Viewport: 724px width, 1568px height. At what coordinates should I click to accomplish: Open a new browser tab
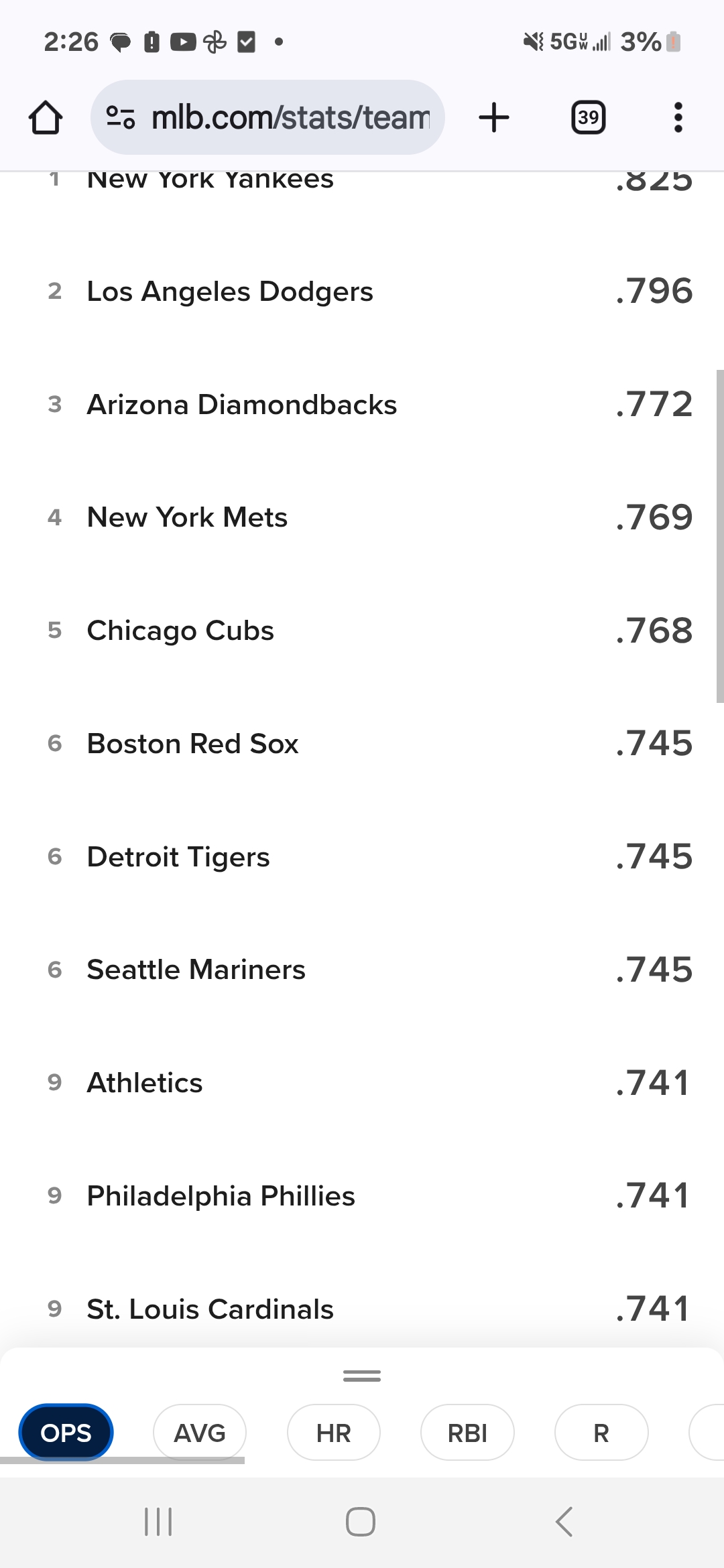[x=494, y=118]
